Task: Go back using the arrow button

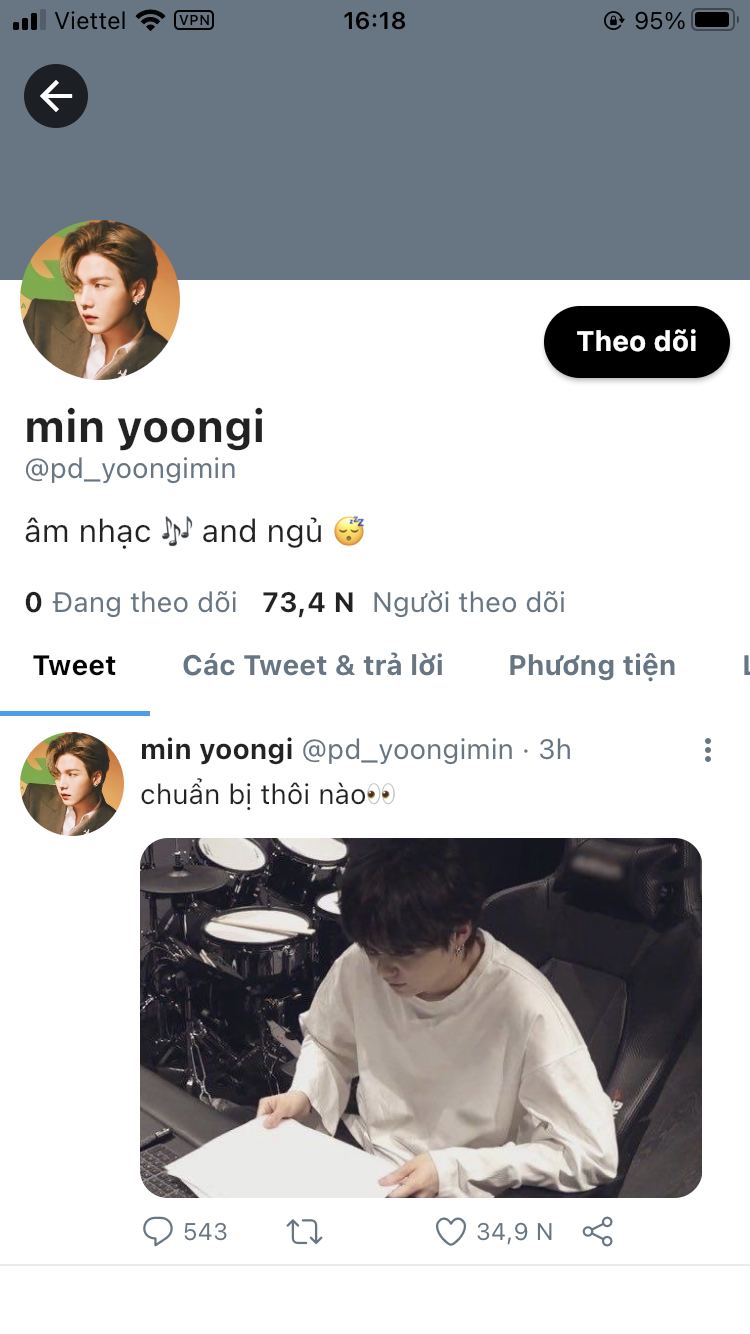Action: tap(56, 96)
